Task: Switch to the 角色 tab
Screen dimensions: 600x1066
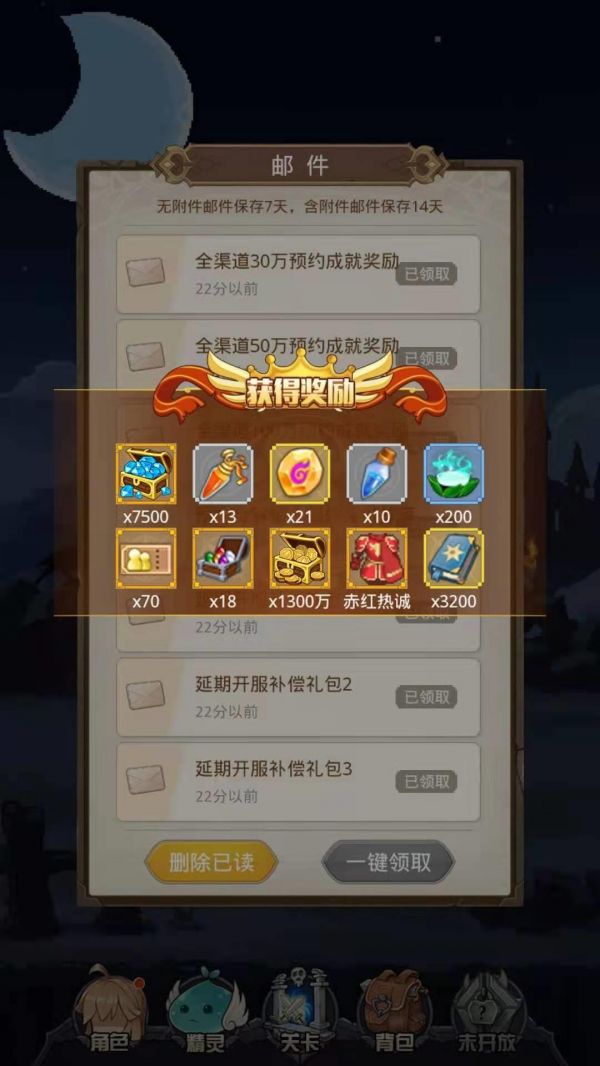Action: [x=109, y=1010]
